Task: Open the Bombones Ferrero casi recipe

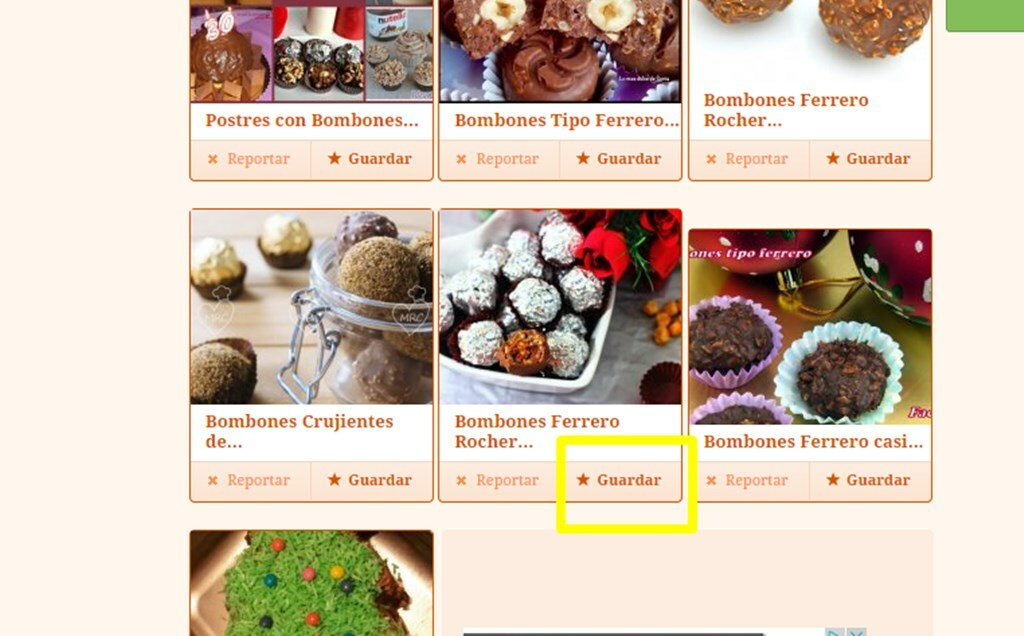Action: pos(812,441)
